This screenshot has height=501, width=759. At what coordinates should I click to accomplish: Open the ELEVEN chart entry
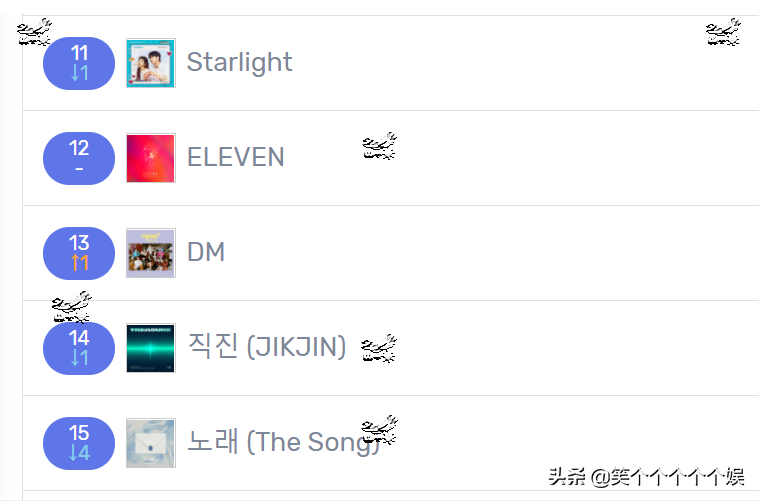[235, 158]
